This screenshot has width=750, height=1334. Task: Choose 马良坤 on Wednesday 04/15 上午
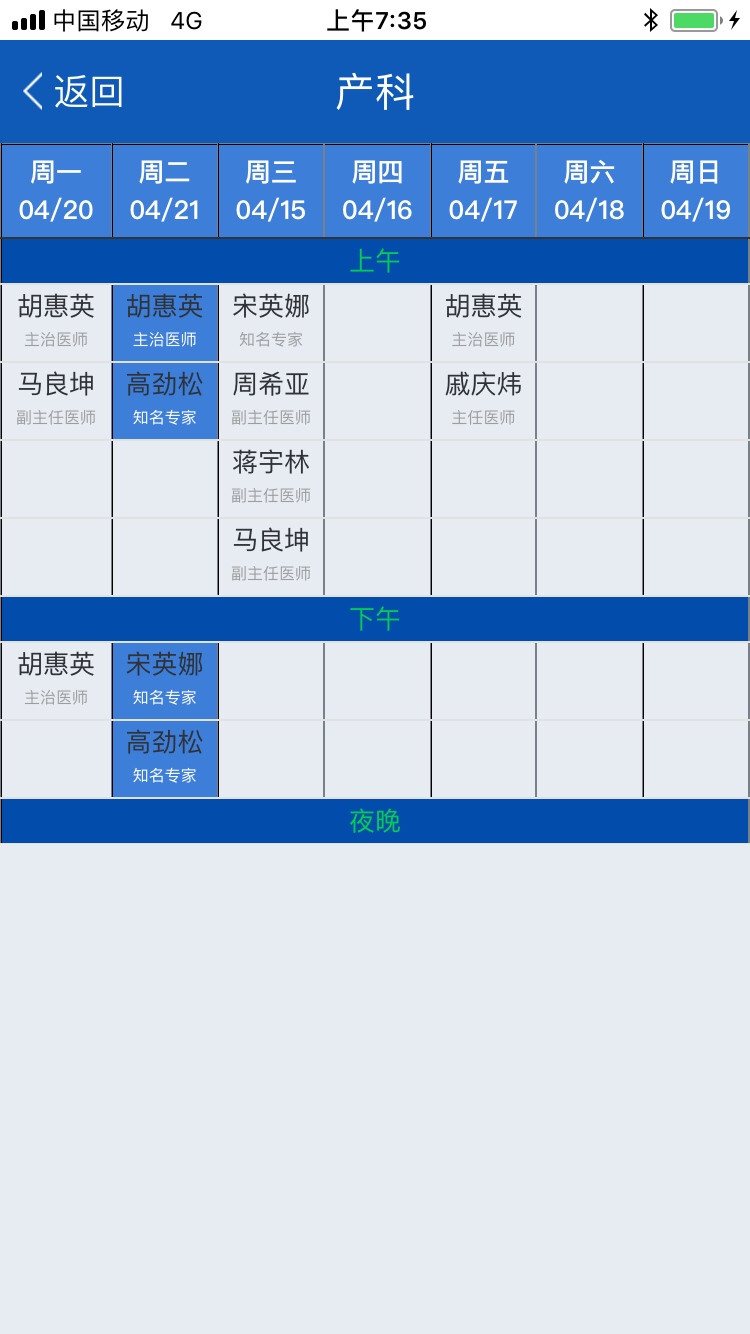[x=271, y=556]
